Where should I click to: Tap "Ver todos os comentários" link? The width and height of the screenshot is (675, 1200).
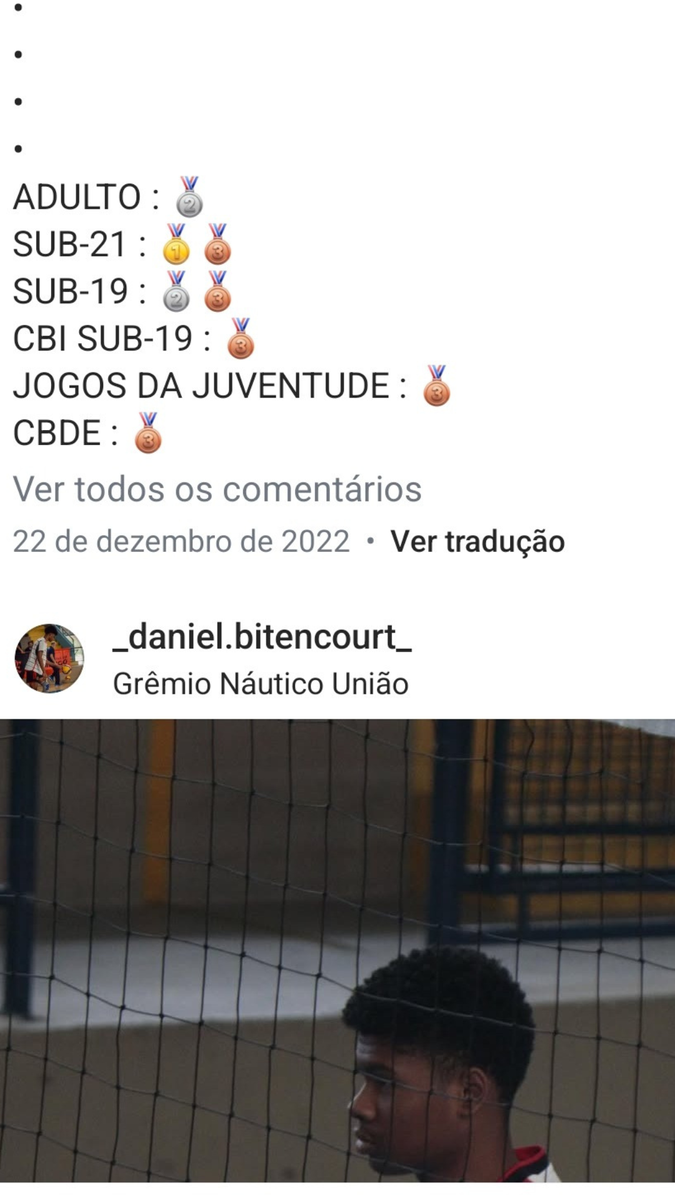pyautogui.click(x=217, y=490)
